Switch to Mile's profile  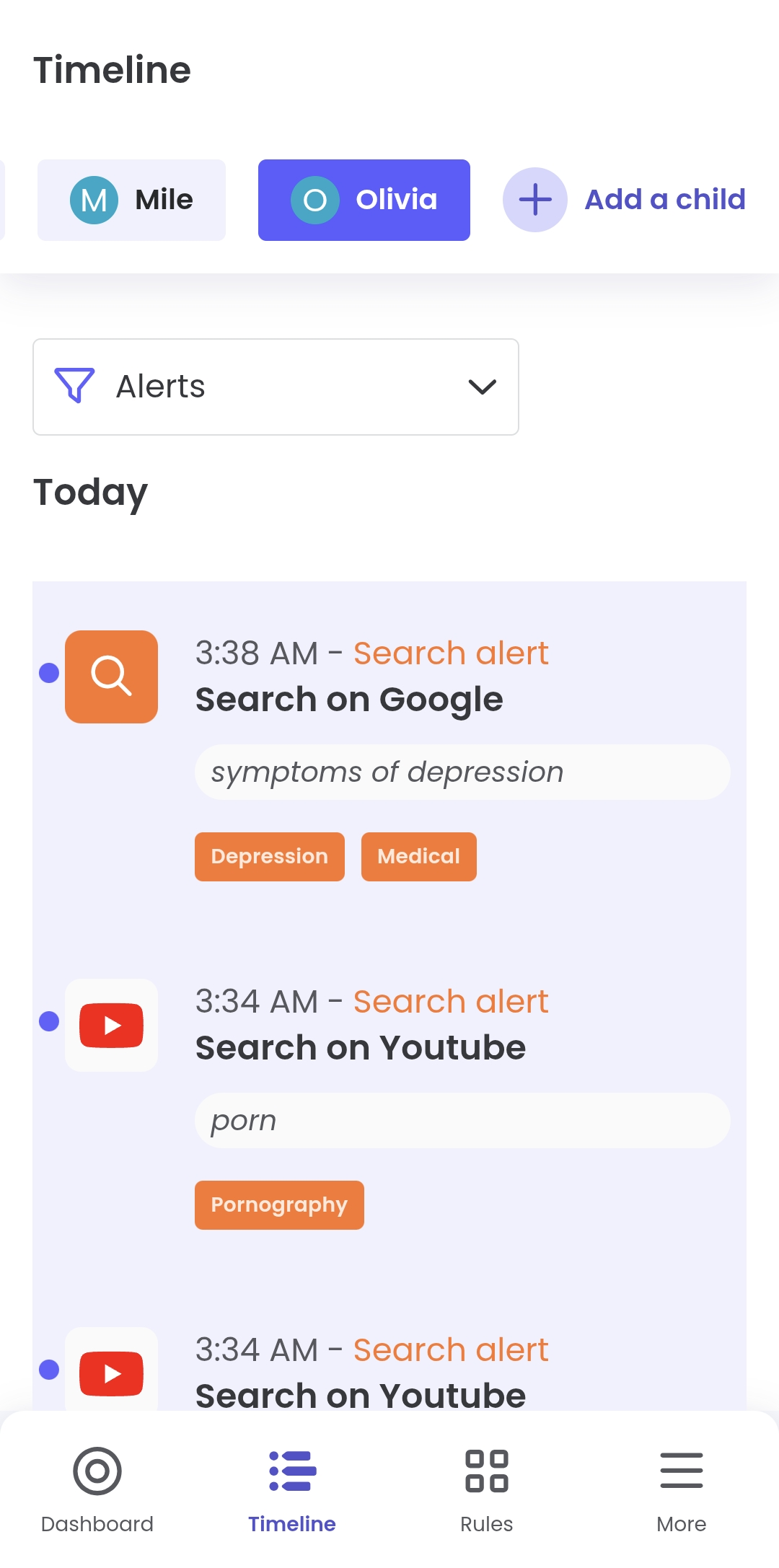(x=131, y=199)
